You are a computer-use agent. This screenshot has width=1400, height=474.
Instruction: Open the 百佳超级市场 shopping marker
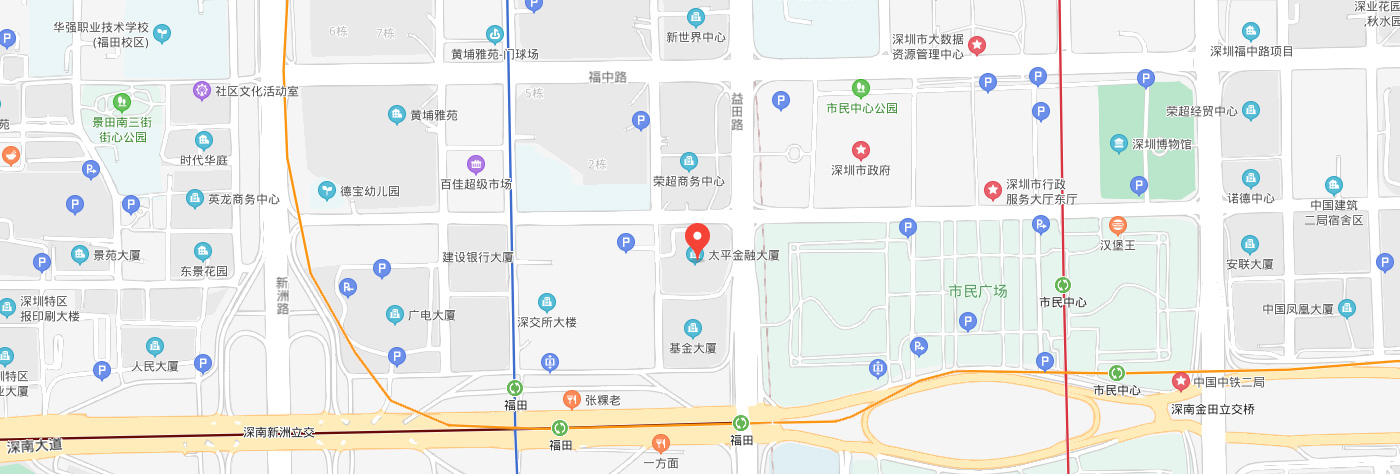[x=476, y=164]
